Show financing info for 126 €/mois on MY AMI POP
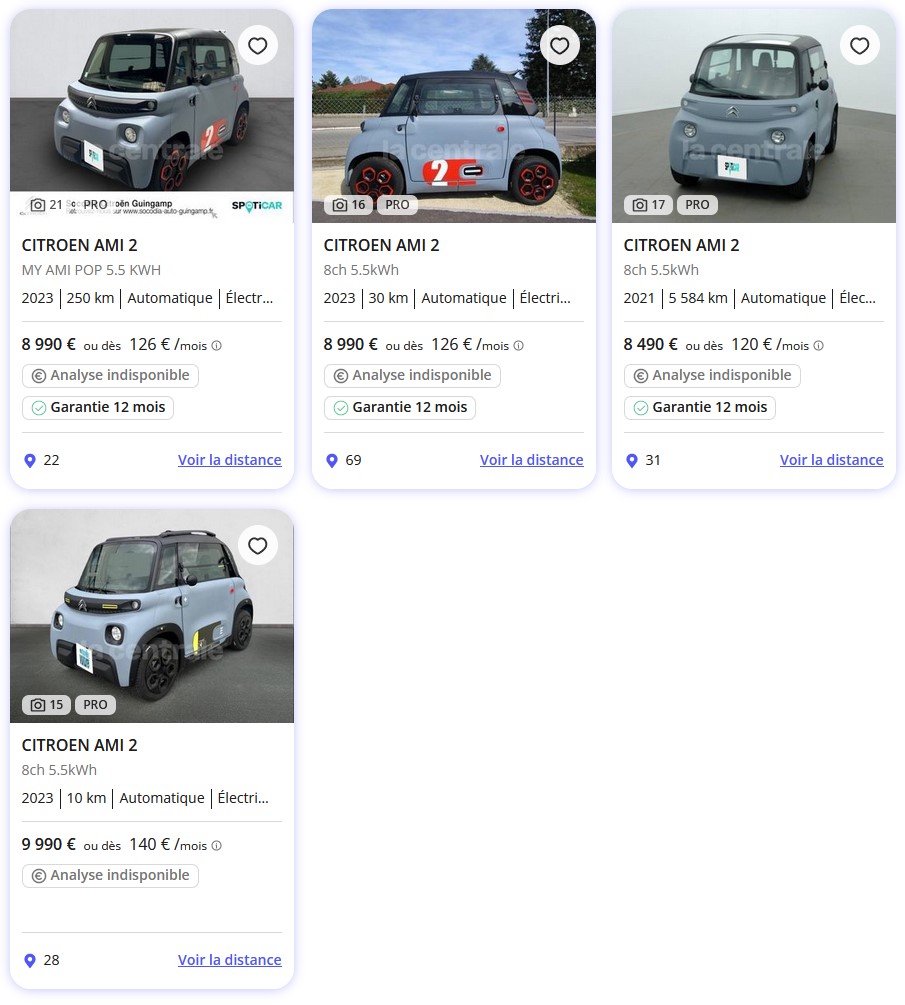 tap(217, 346)
